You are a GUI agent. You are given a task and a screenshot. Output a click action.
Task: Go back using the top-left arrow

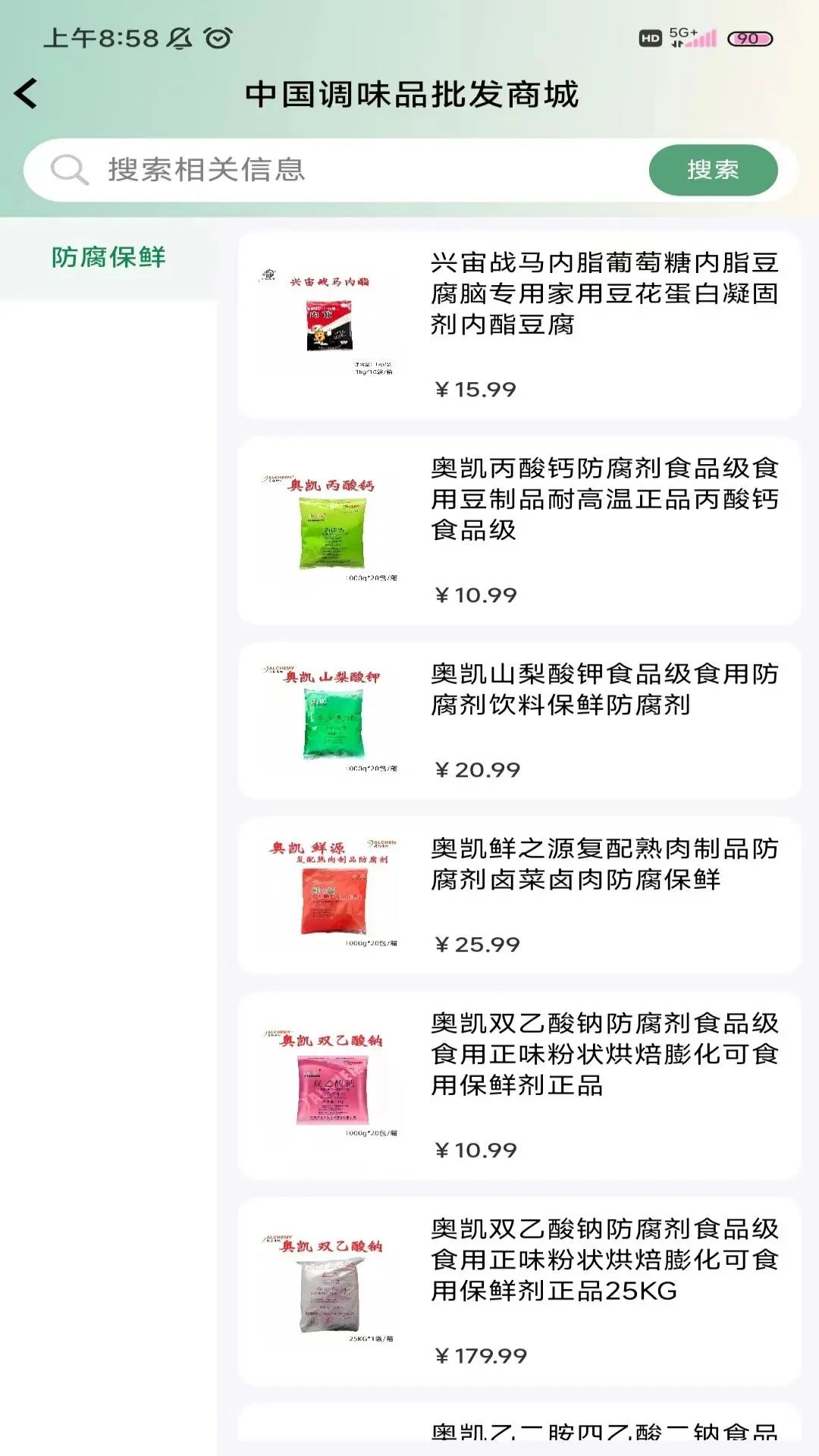(x=26, y=94)
